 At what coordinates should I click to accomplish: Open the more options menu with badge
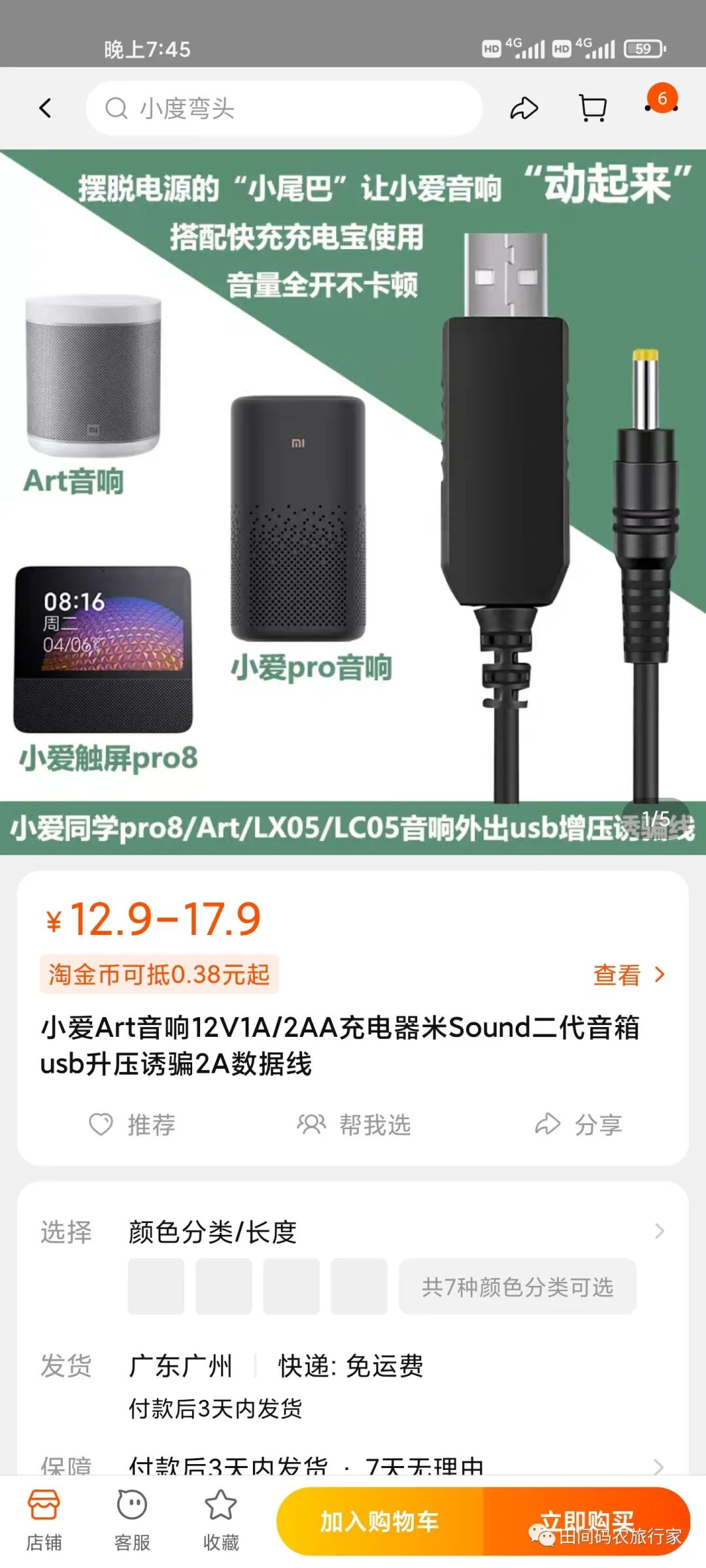tap(661, 105)
